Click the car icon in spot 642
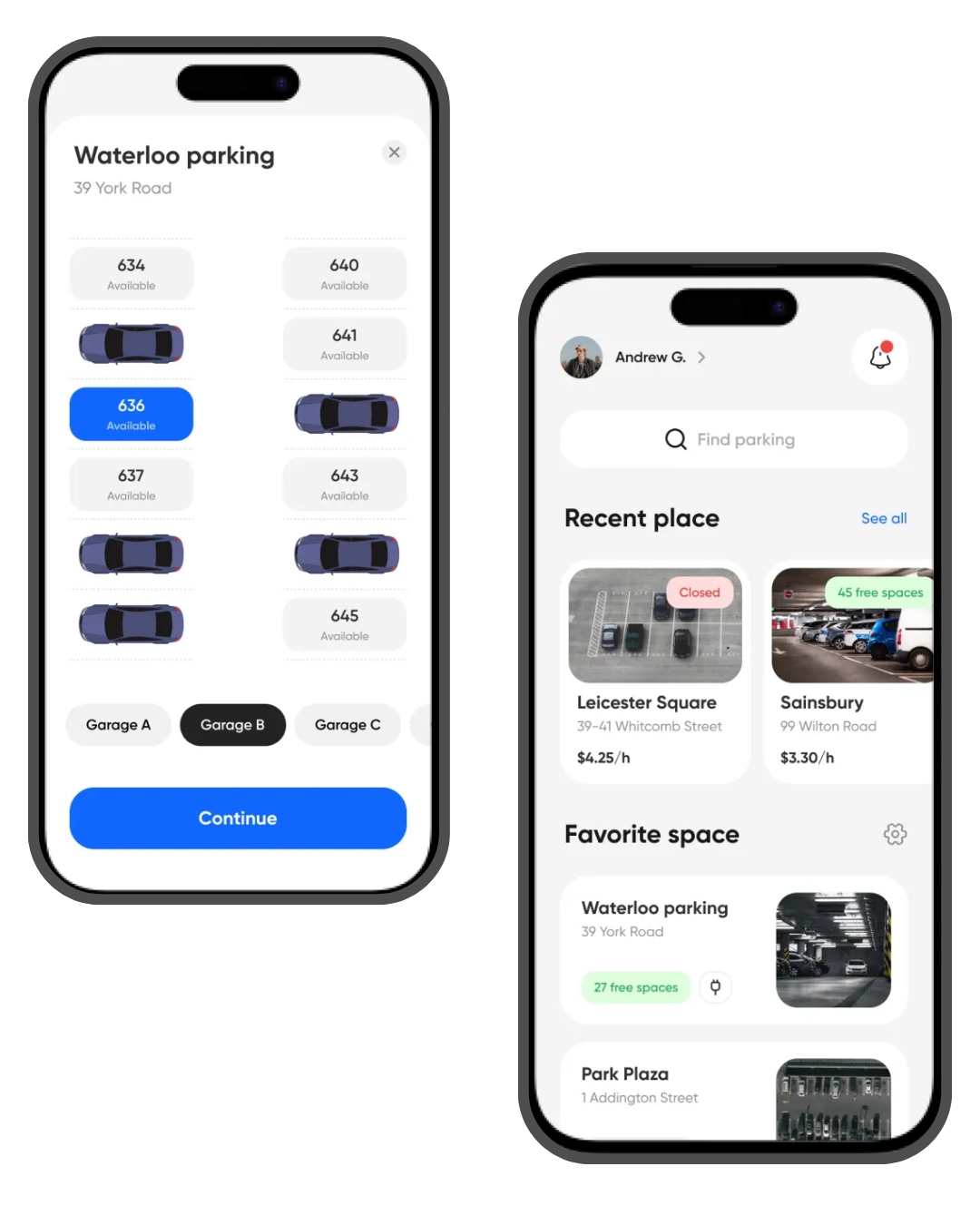The height and width of the screenshot is (1225, 980). tap(345, 413)
